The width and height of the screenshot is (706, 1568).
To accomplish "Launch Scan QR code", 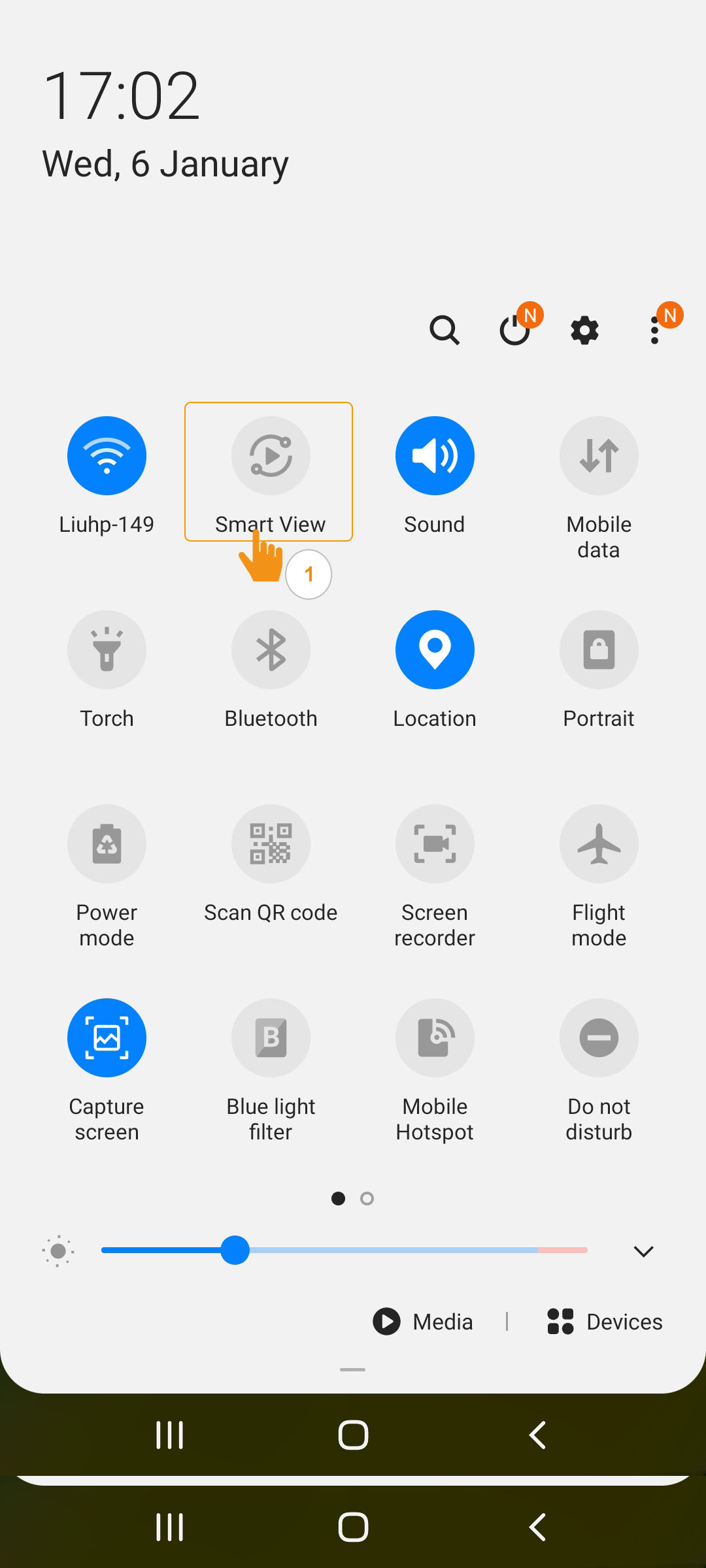I will point(271,843).
